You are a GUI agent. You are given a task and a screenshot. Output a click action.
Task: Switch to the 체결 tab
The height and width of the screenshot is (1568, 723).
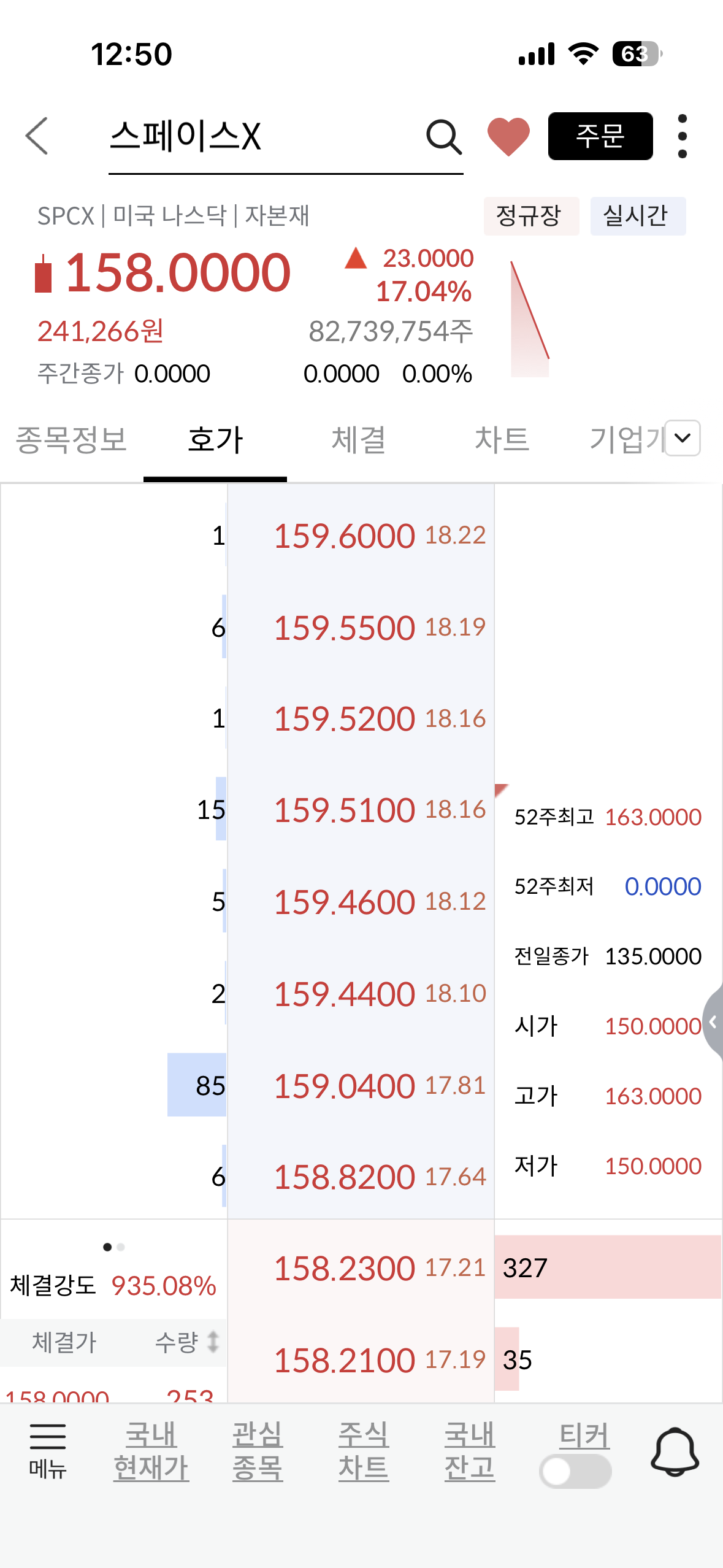[359, 440]
